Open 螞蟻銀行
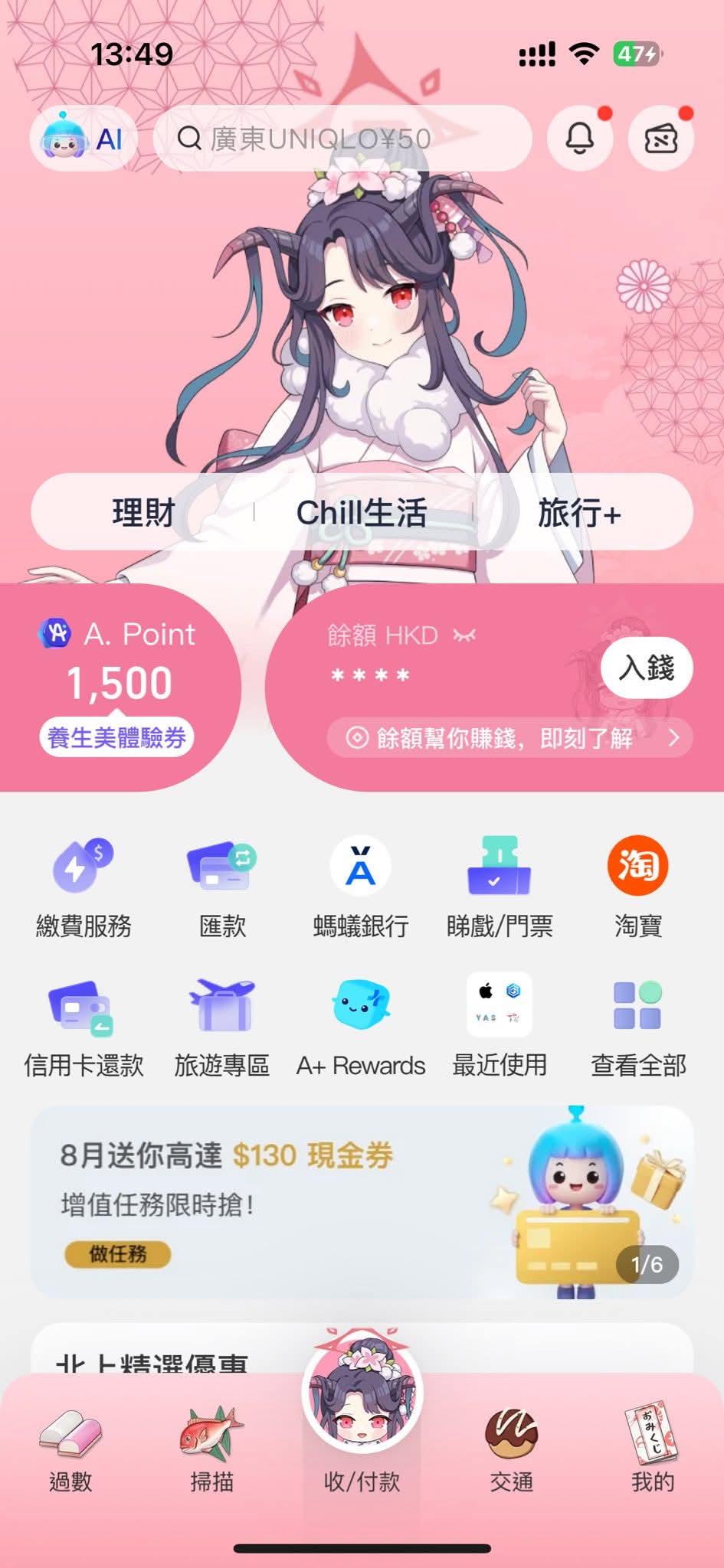The height and width of the screenshot is (1568, 724). 361,888
